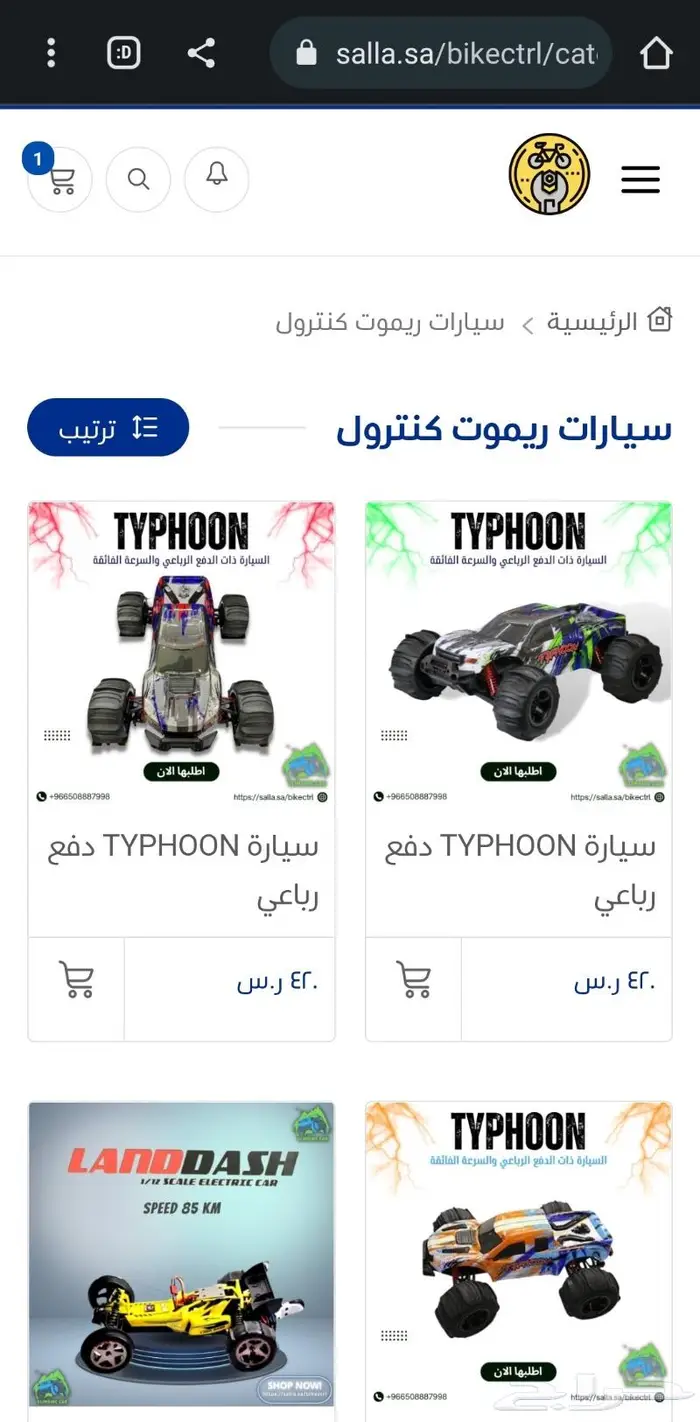Viewport: 700px width, 1422px height.
Task: Share this page from the browser bar
Action: tap(201, 53)
